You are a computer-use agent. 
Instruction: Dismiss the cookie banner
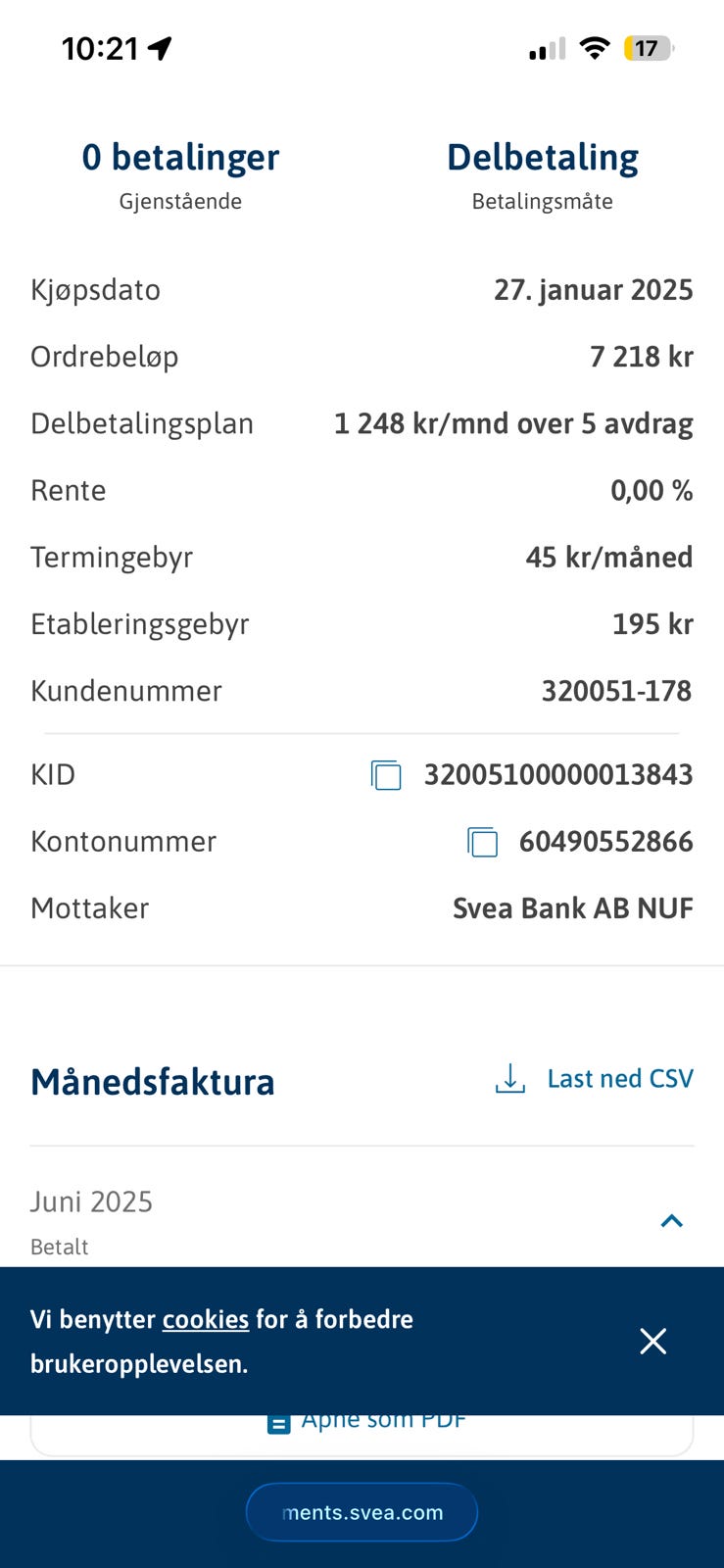click(652, 1342)
